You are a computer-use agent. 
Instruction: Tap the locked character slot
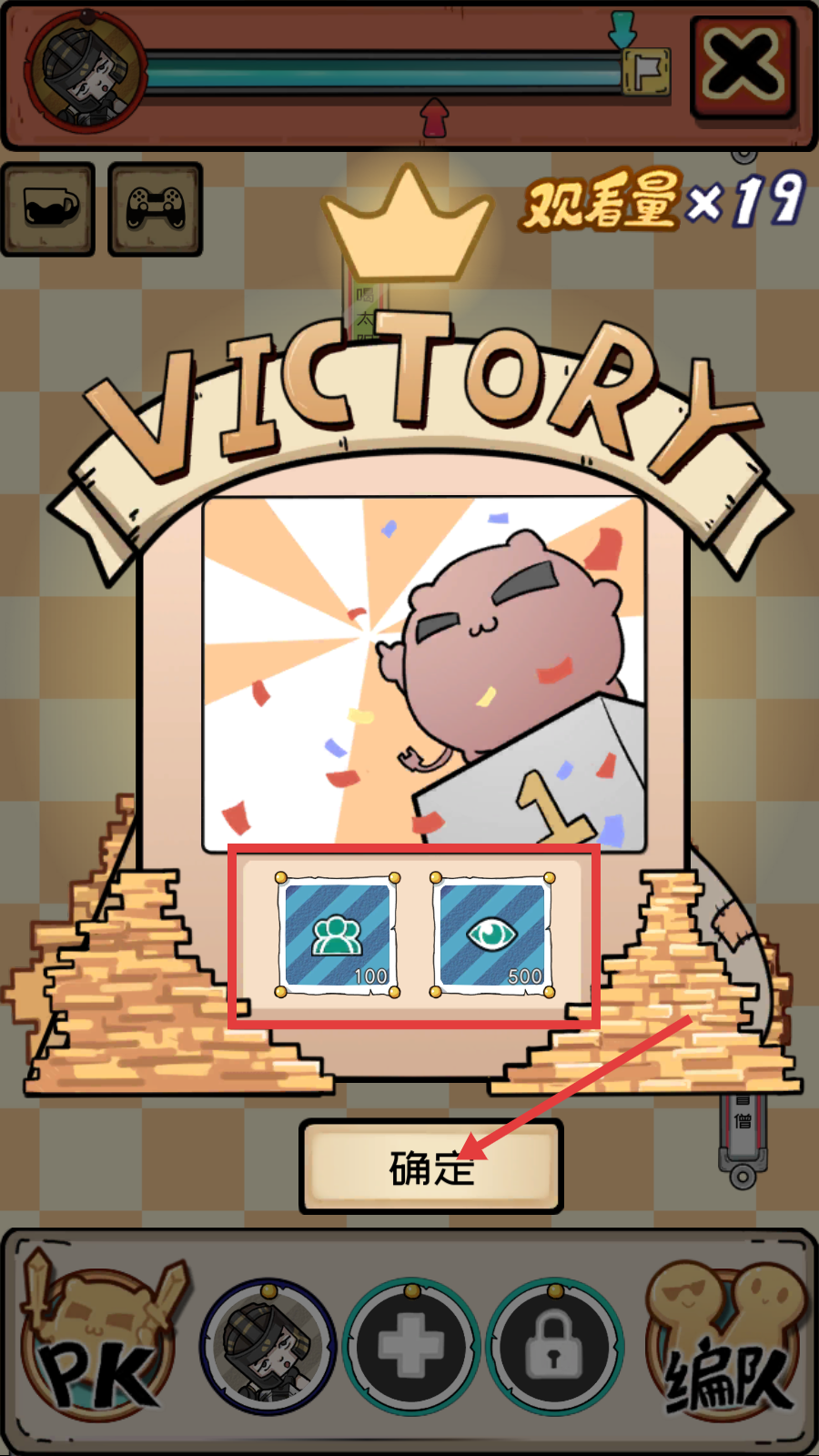tap(554, 1347)
